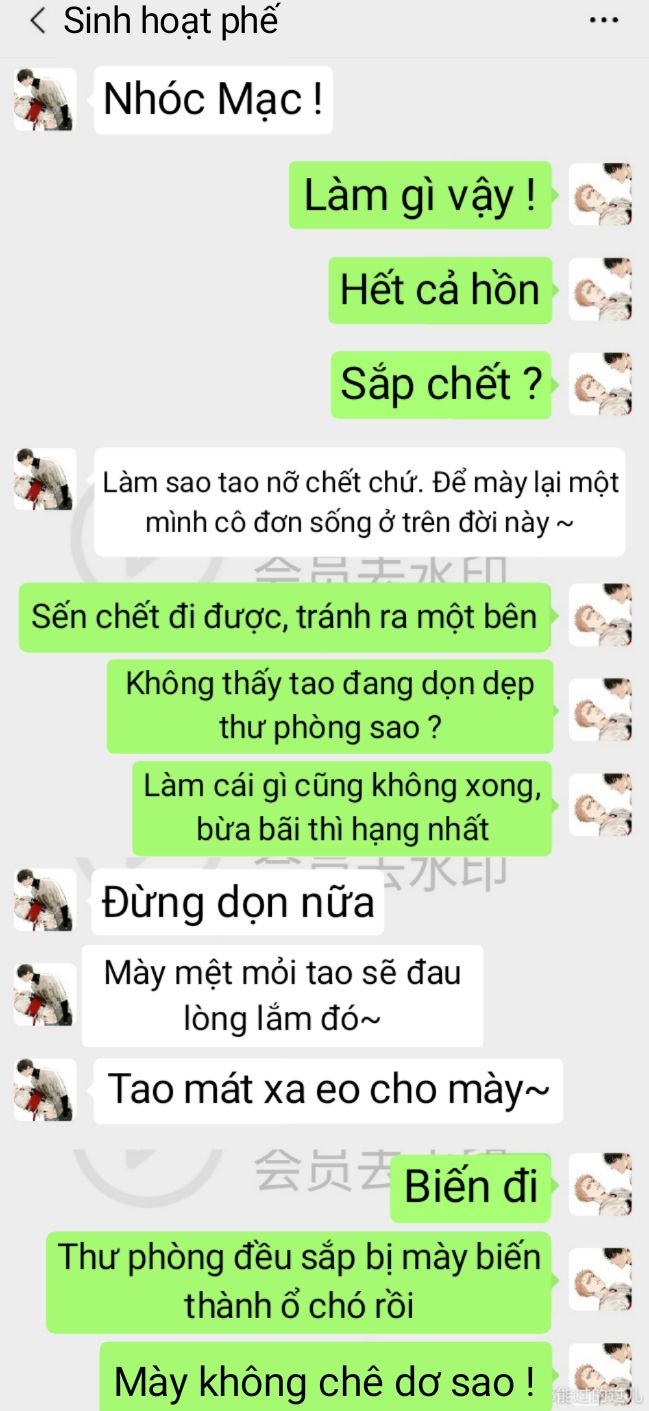Screen dimensions: 649x1411
Task: Open the chat overflow menu
Action: tap(603, 20)
